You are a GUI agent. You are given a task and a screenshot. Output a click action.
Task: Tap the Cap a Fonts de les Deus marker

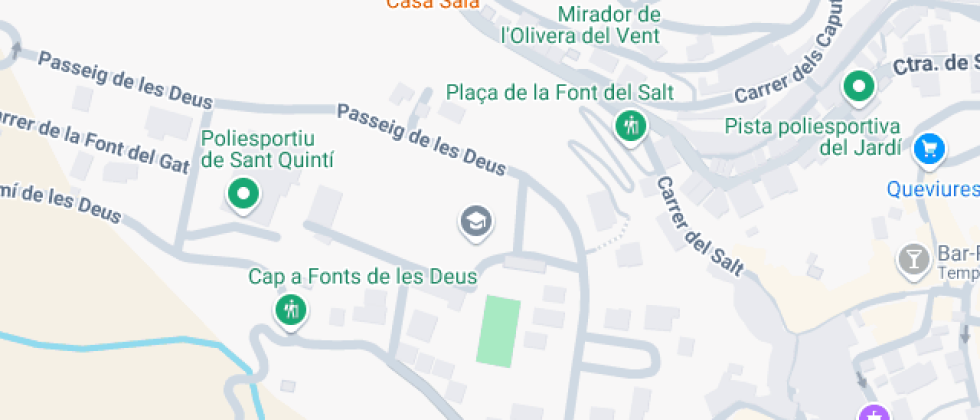(290, 309)
